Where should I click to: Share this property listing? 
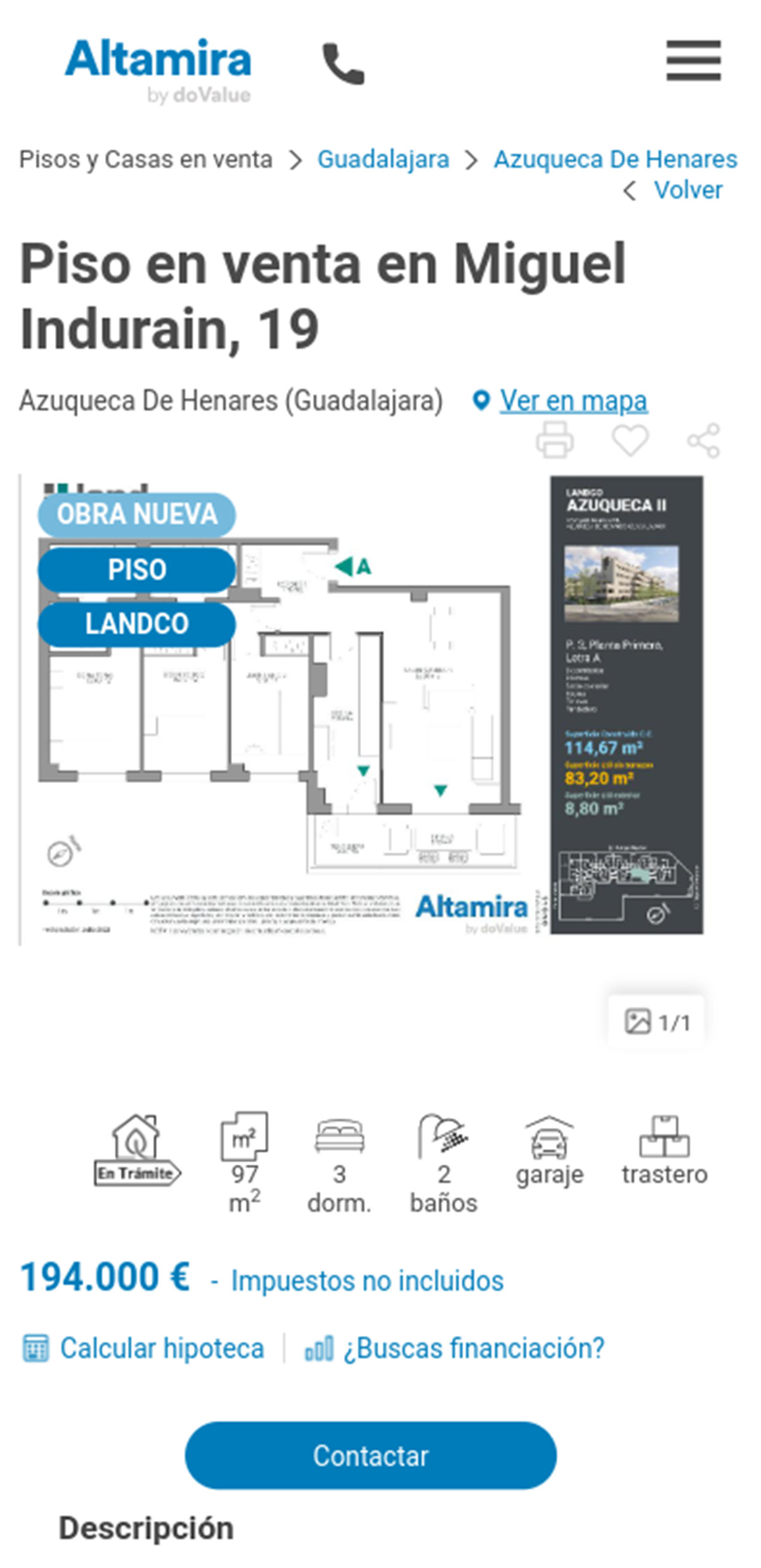[x=704, y=440]
